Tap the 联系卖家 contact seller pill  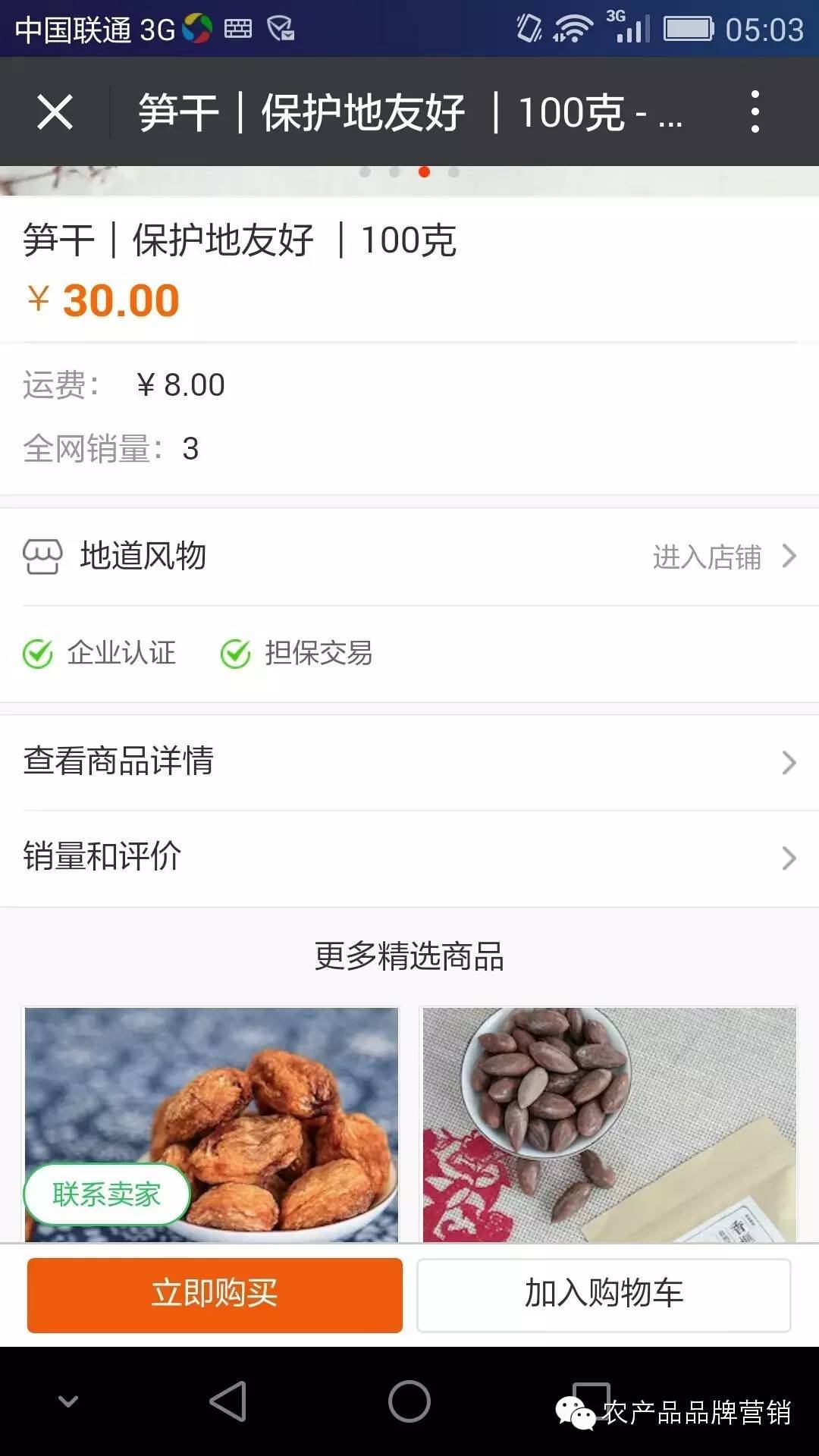click(106, 1194)
